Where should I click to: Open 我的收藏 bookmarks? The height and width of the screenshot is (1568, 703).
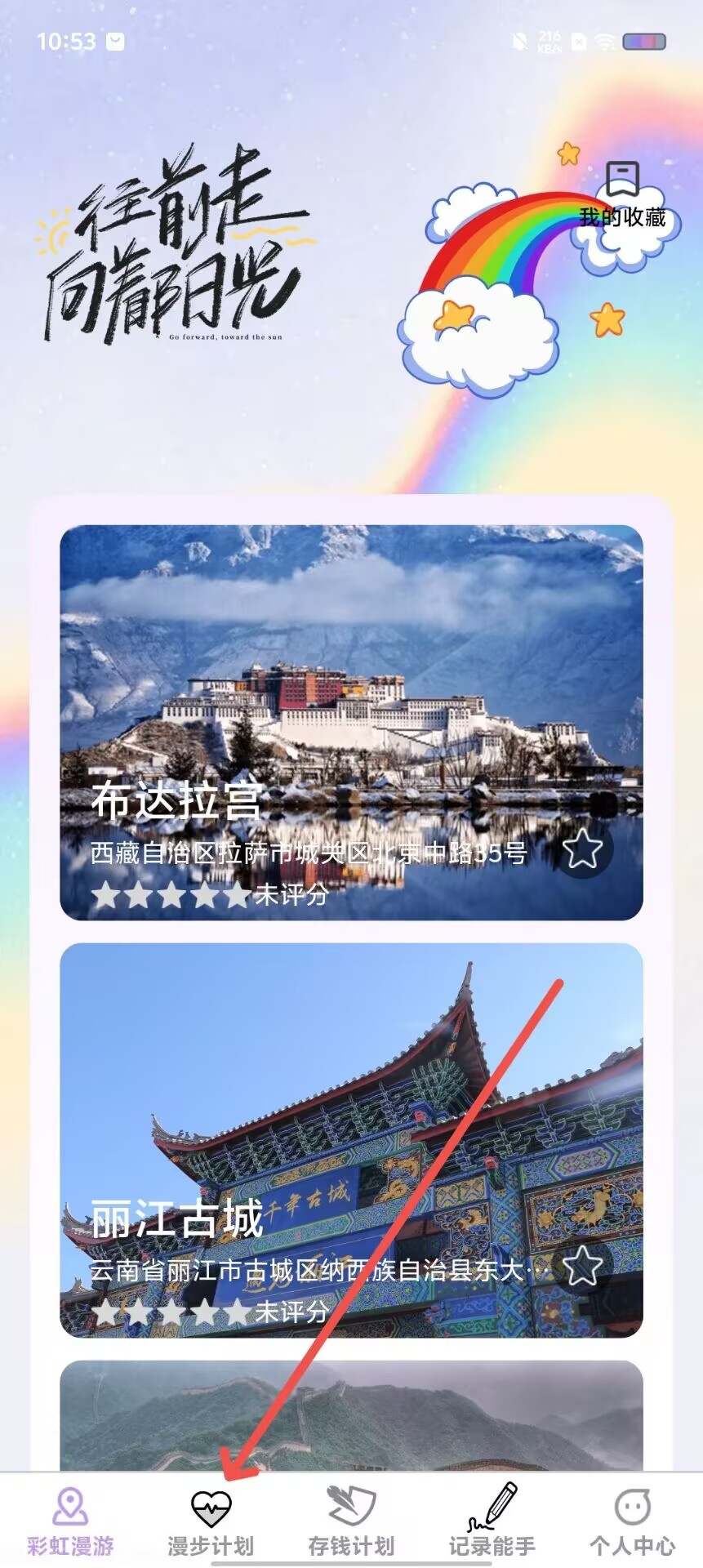622,194
